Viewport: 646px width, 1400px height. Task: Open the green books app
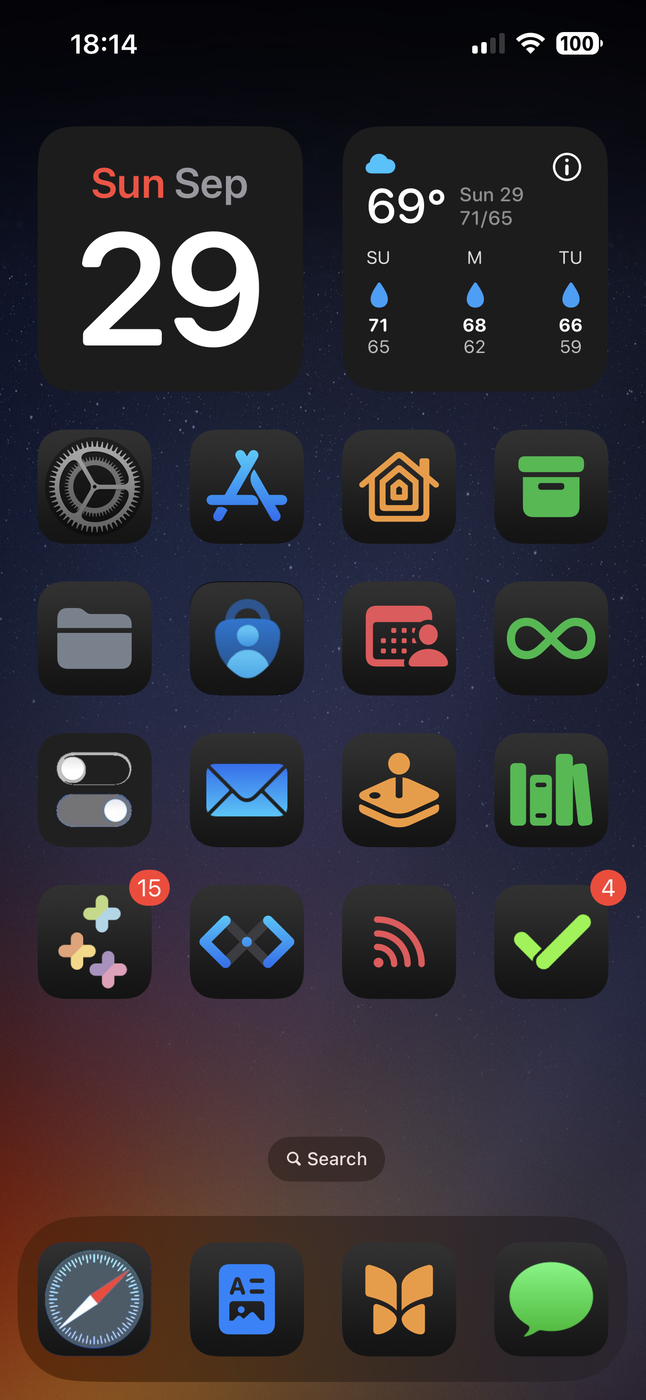[x=551, y=790]
